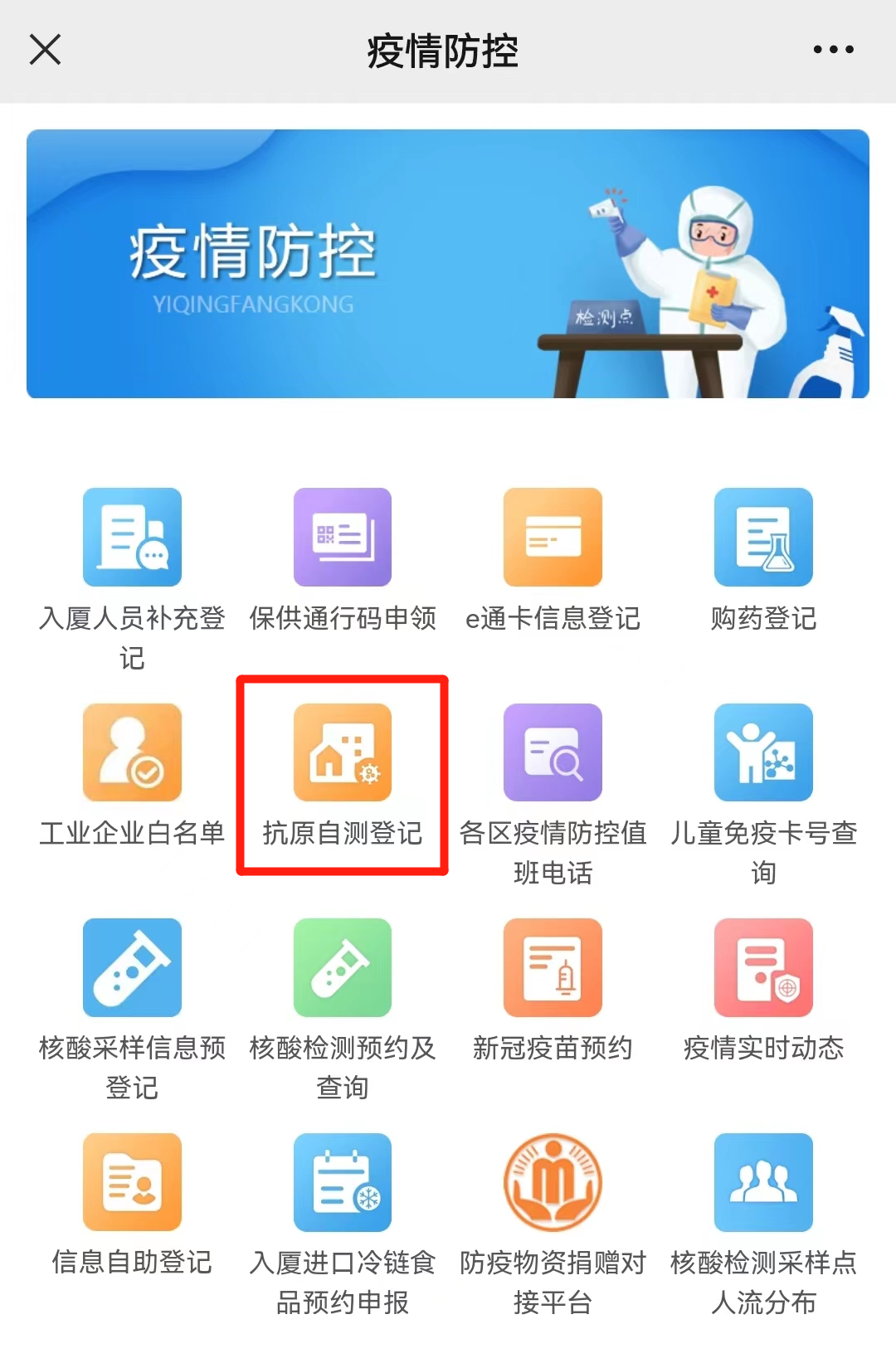Select 核酸采样信息预登记
The image size is (896, 1368).
click(132, 967)
